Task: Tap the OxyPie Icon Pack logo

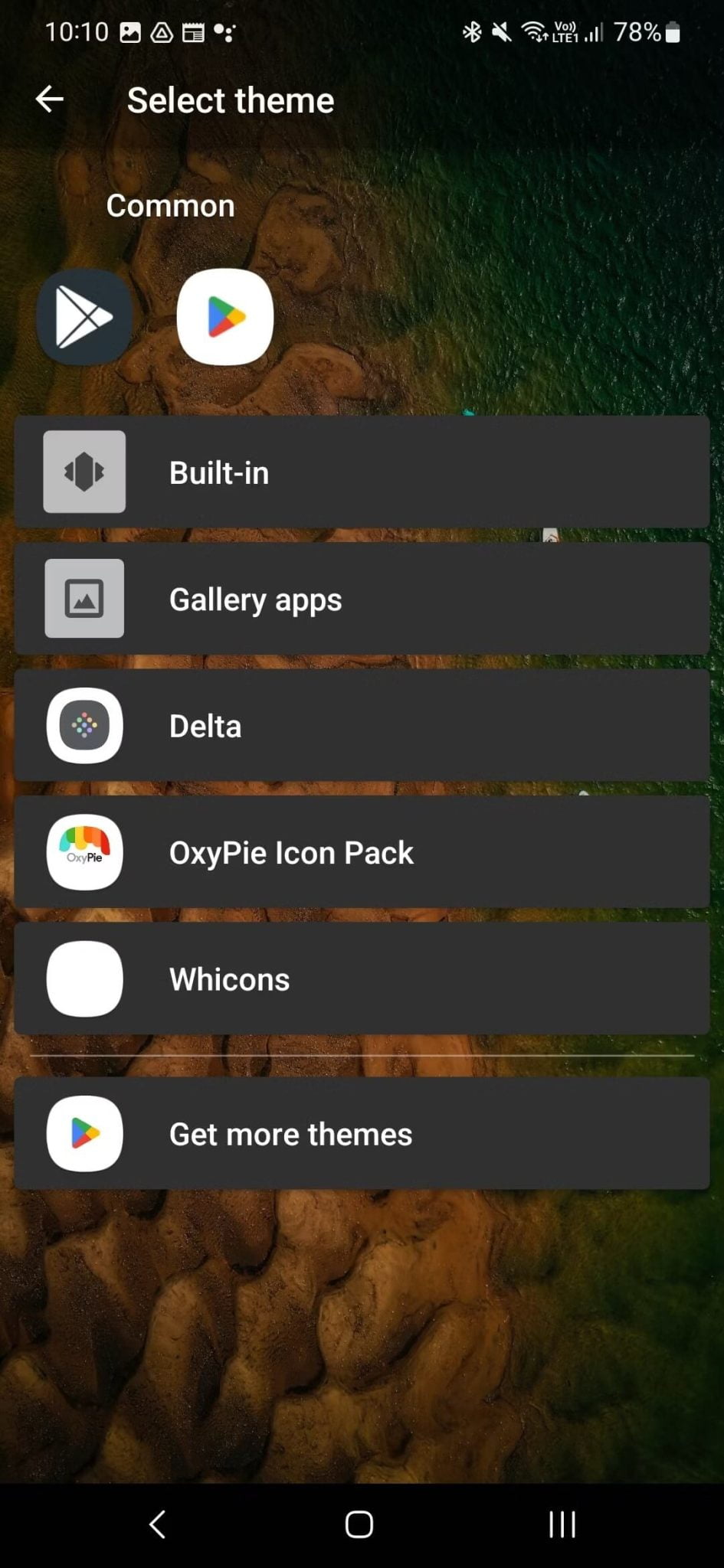Action: tap(84, 852)
